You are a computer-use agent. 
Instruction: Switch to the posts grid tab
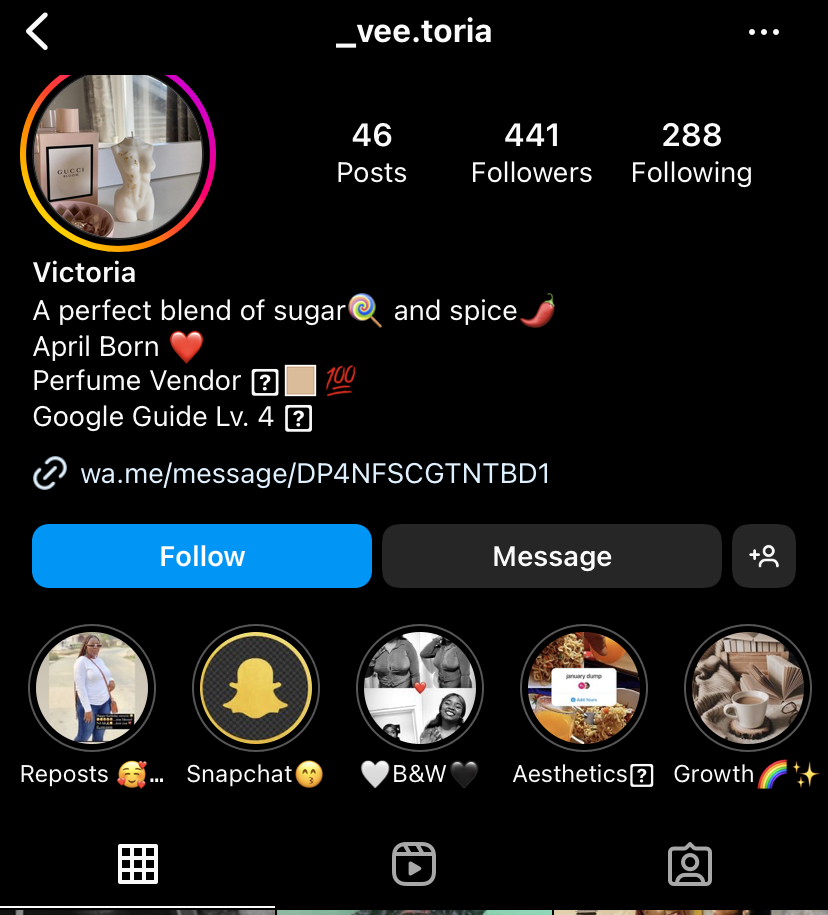click(x=138, y=864)
